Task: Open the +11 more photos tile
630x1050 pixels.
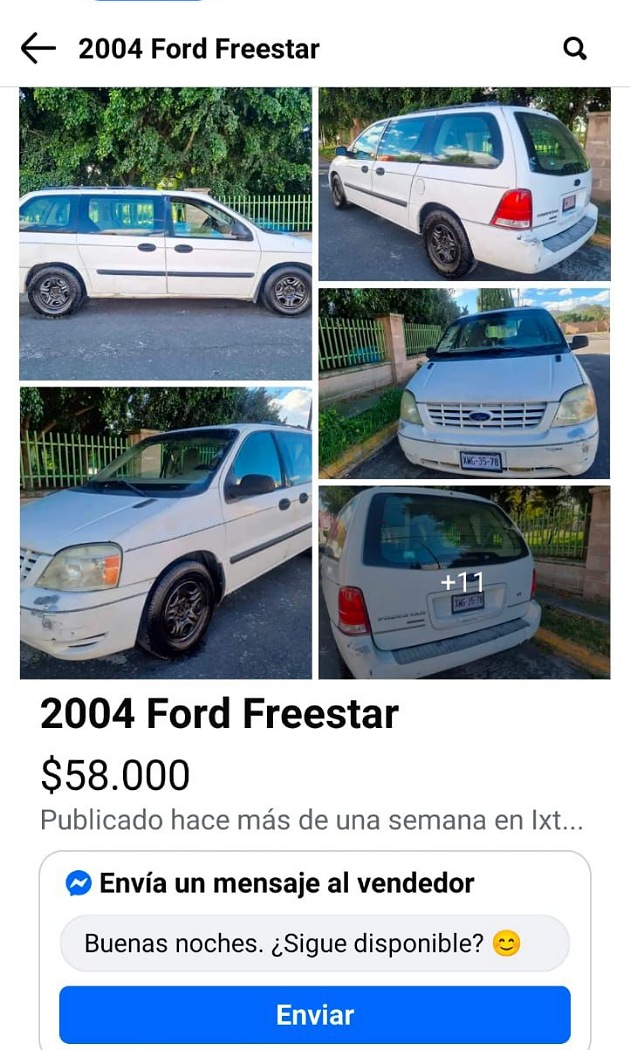Action: [x=464, y=582]
